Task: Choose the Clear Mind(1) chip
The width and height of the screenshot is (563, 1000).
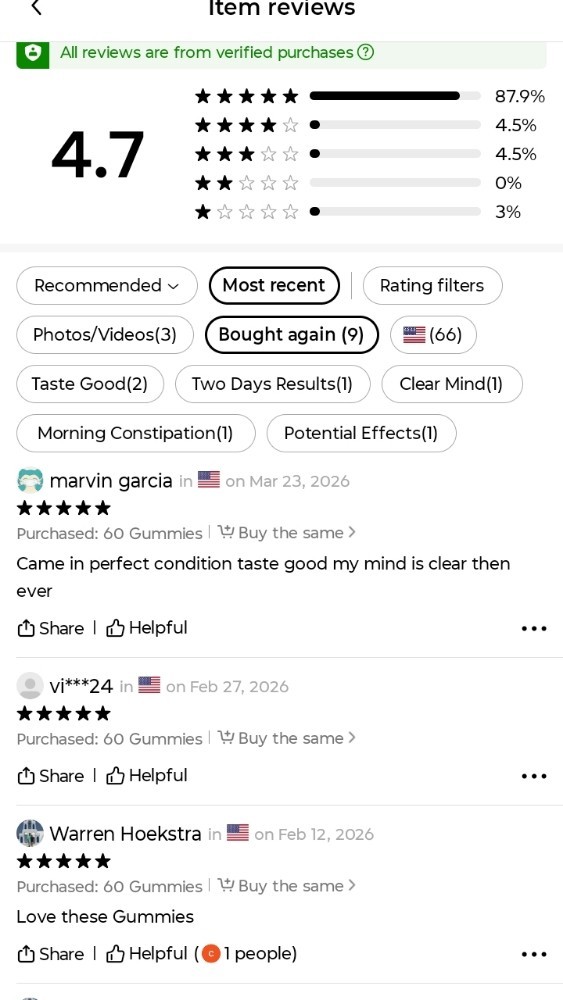Action: coord(451,384)
